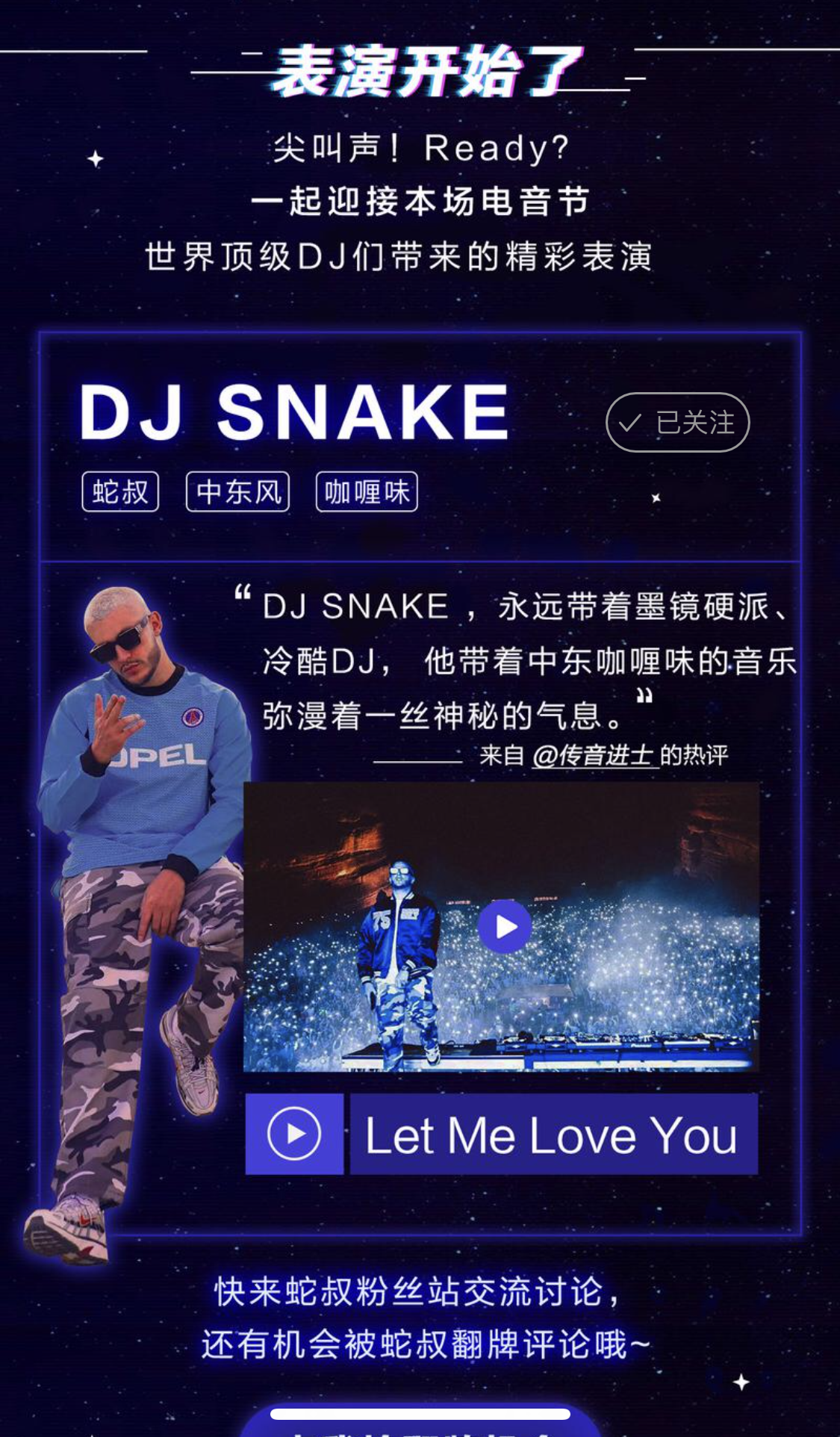This screenshot has height=1437, width=840.
Task: Tap the 已关注 button for DJ SNAKE
Action: click(x=677, y=422)
